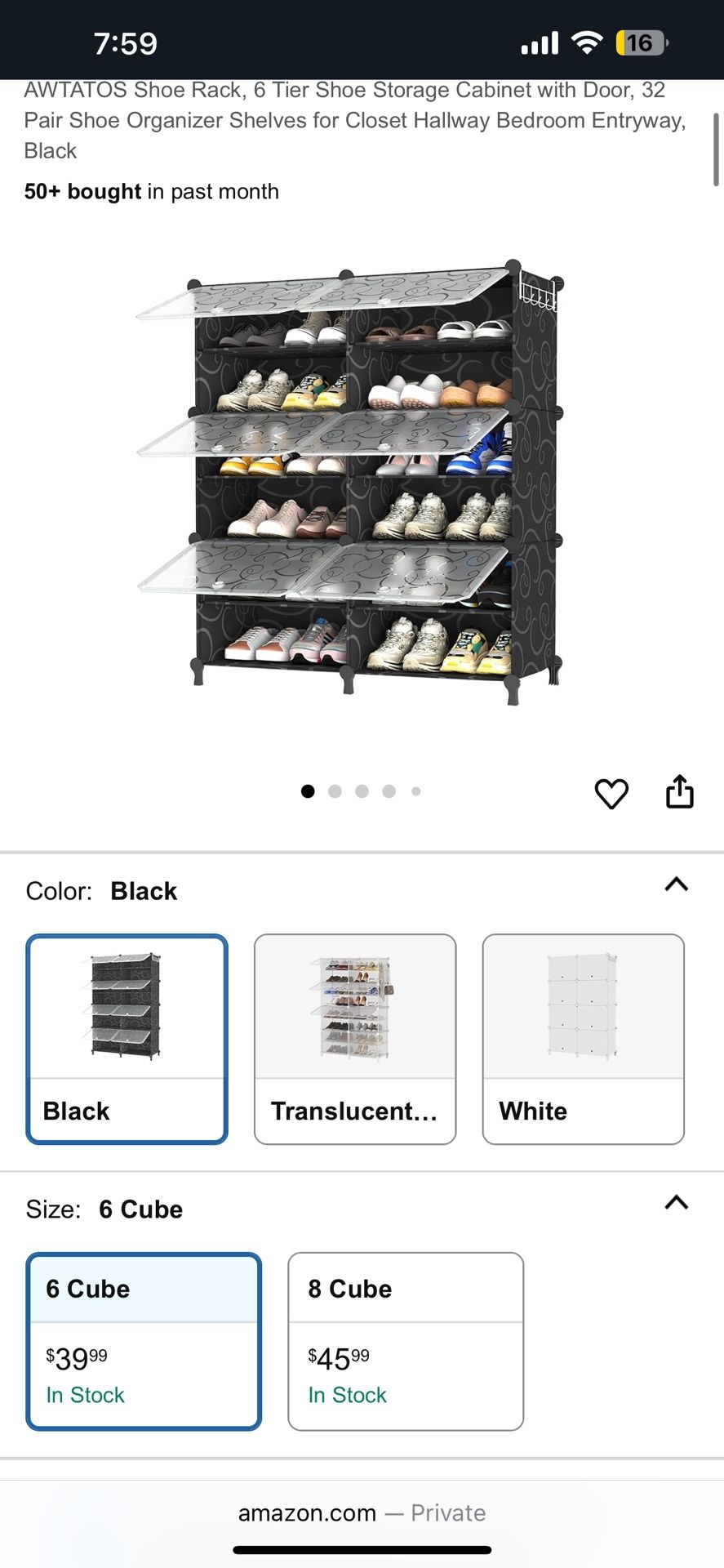
Task: Tap the amazon.com address bar
Action: (x=362, y=1512)
